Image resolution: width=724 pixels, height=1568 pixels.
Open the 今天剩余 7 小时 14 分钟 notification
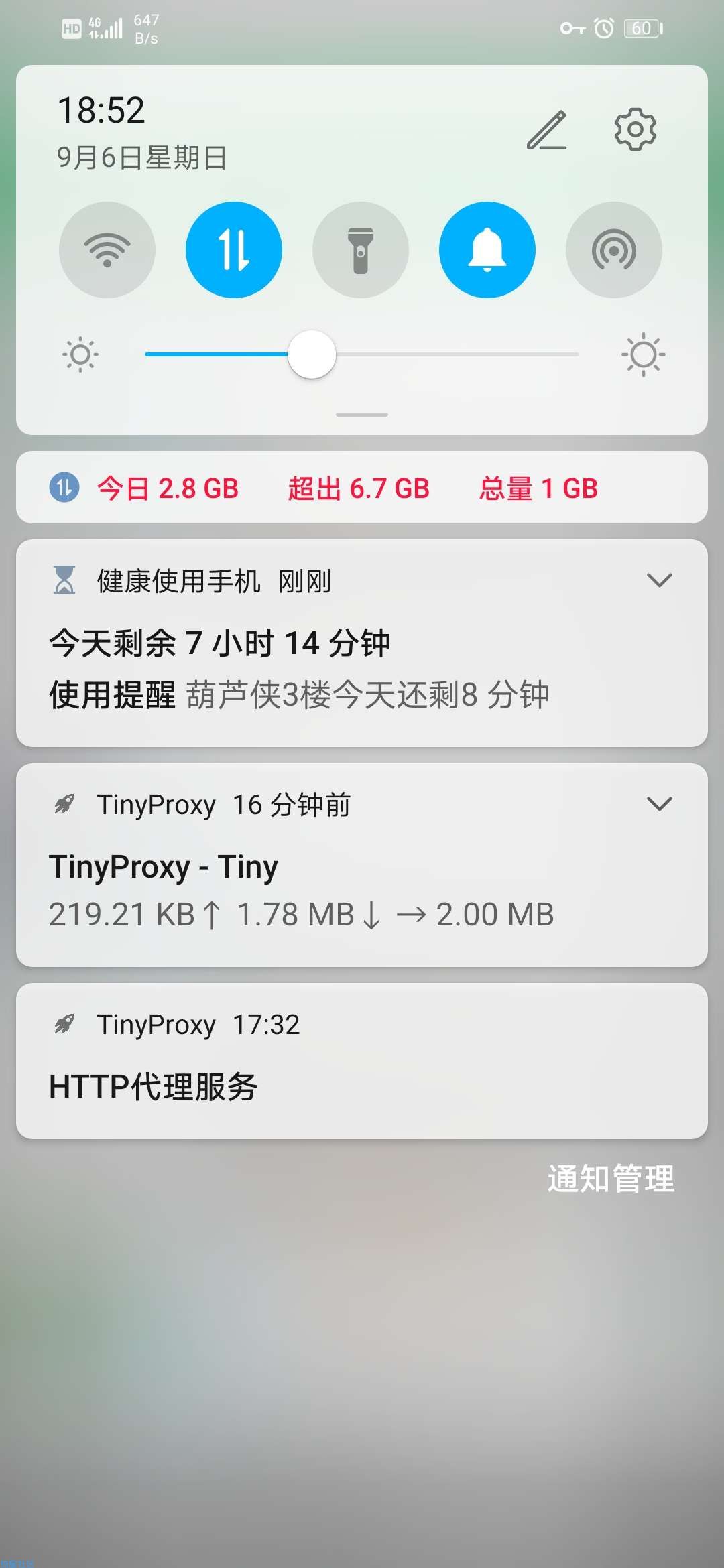coord(362,643)
